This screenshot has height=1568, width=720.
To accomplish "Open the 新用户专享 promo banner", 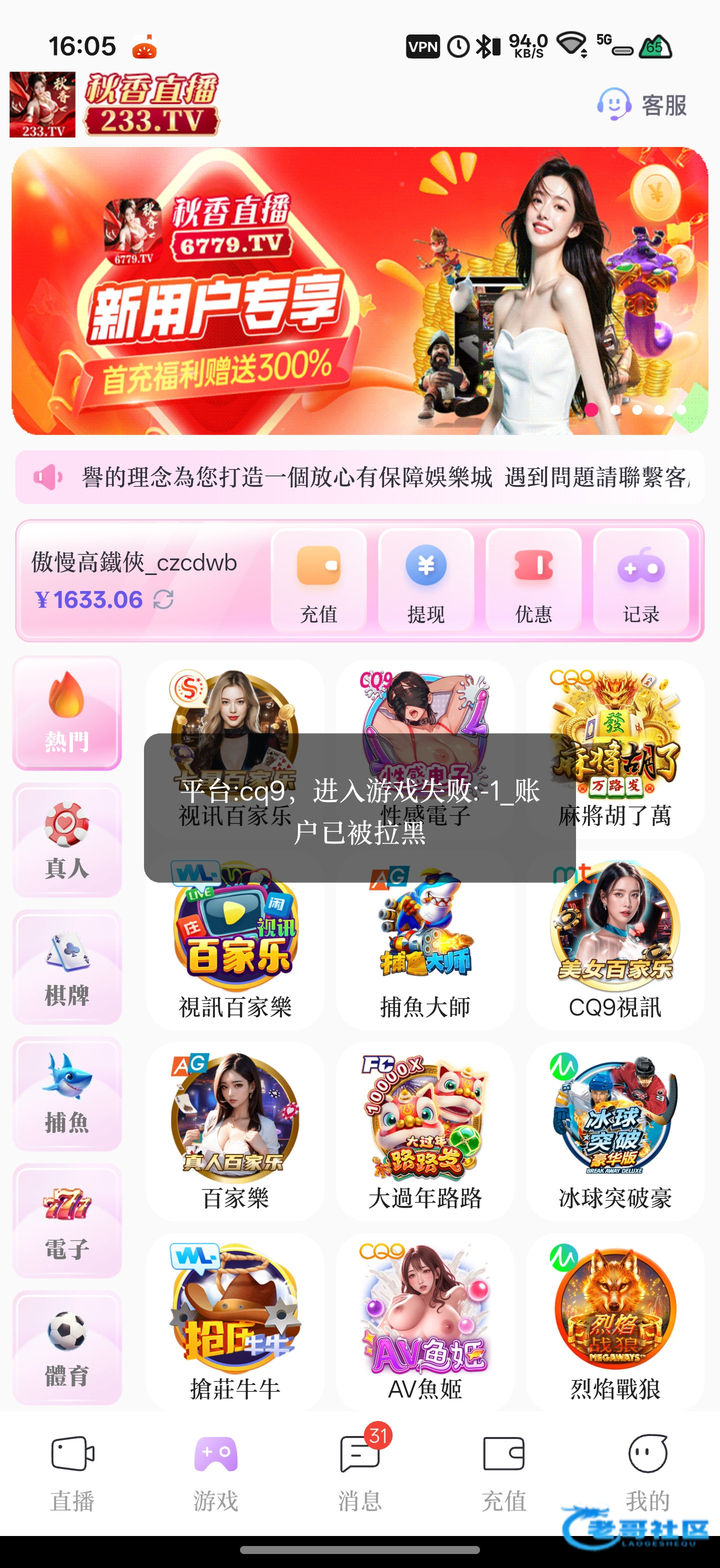I will tap(359, 291).
